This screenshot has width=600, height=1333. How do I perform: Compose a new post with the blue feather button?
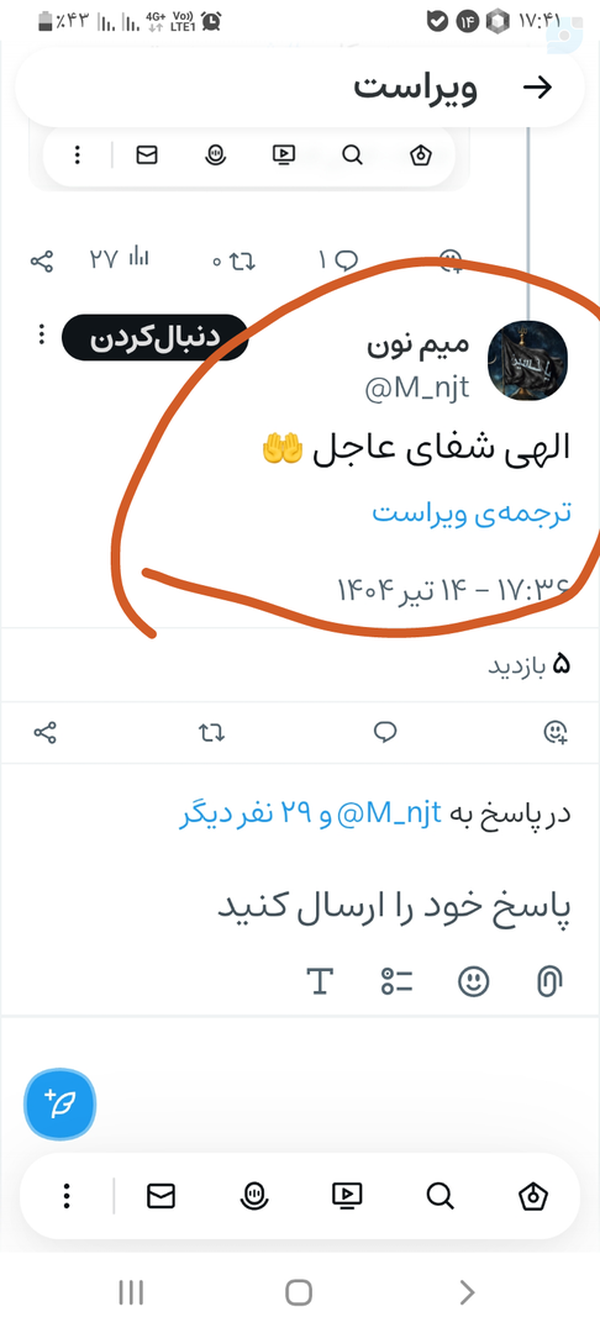click(x=60, y=1104)
